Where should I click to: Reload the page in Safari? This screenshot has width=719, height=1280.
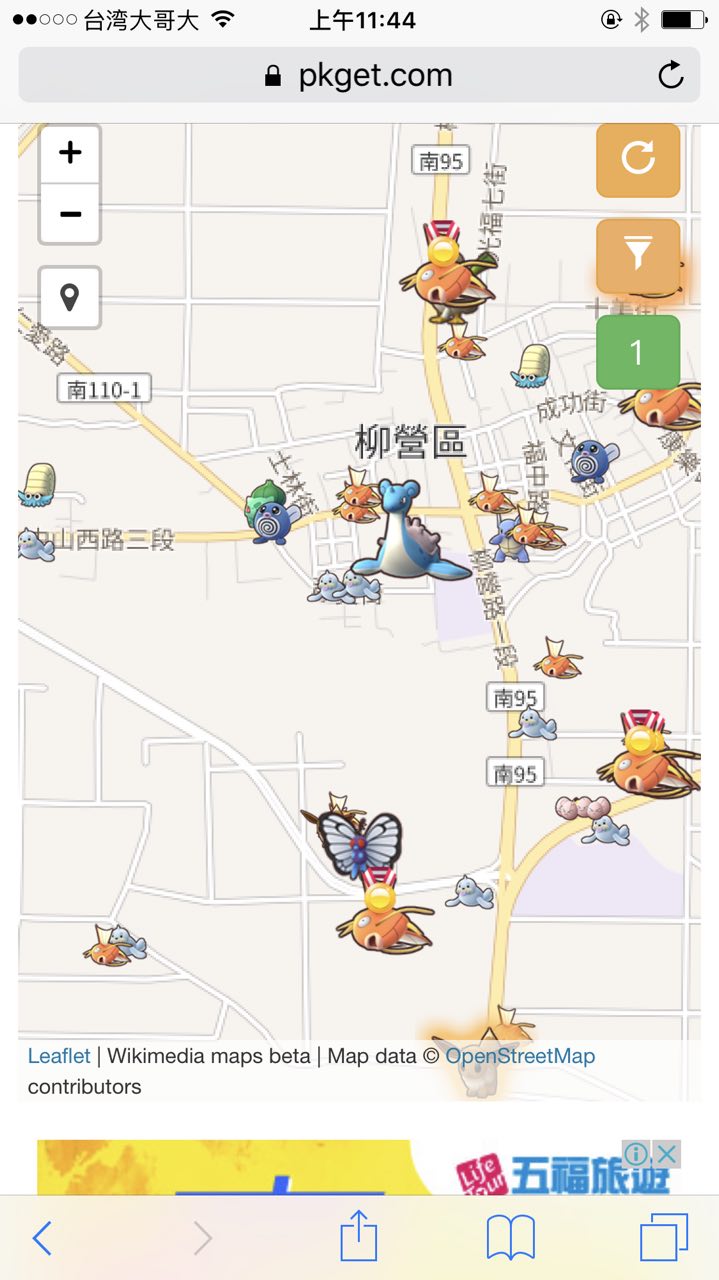(670, 75)
